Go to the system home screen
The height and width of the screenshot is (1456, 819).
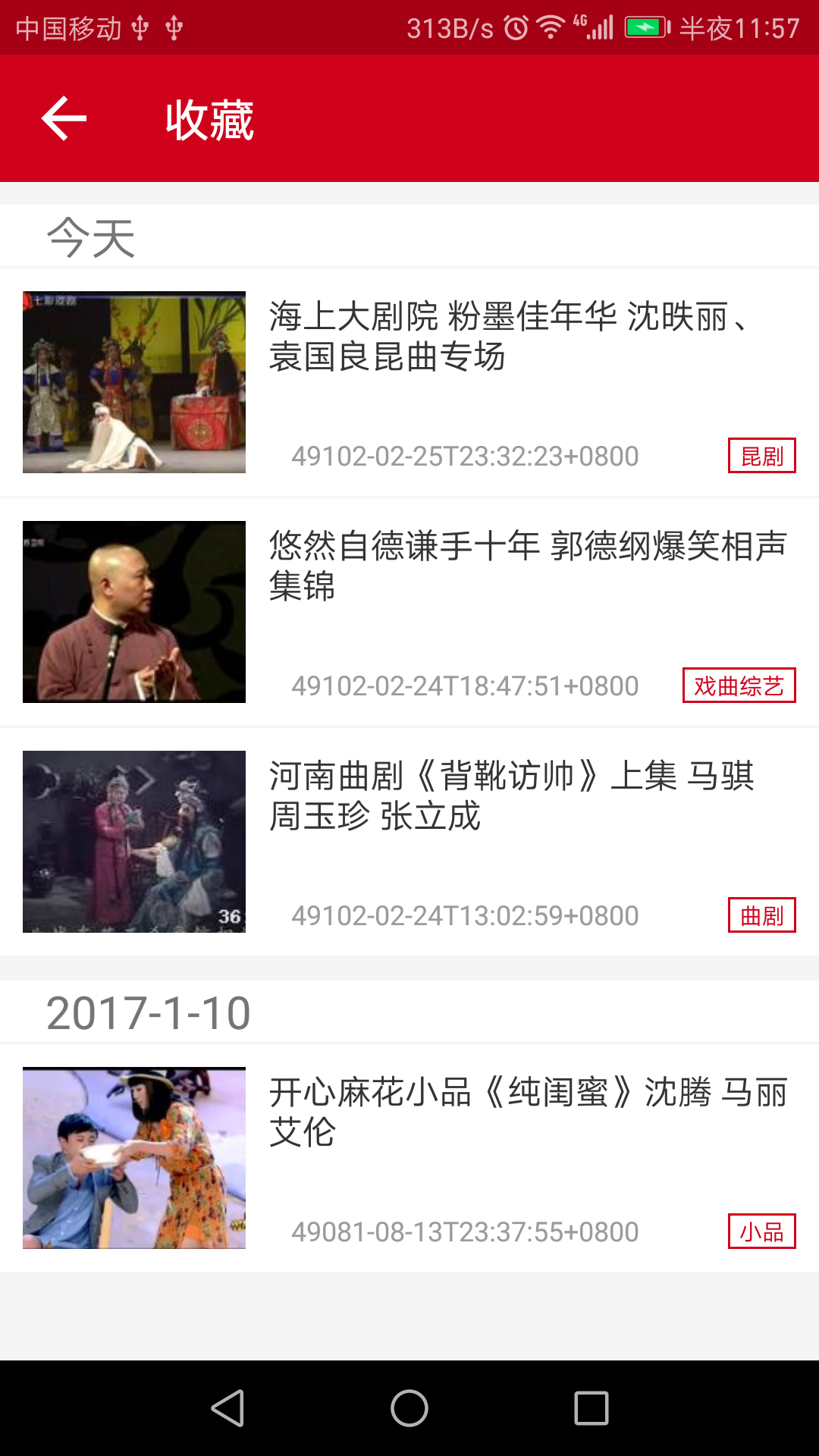409,1408
